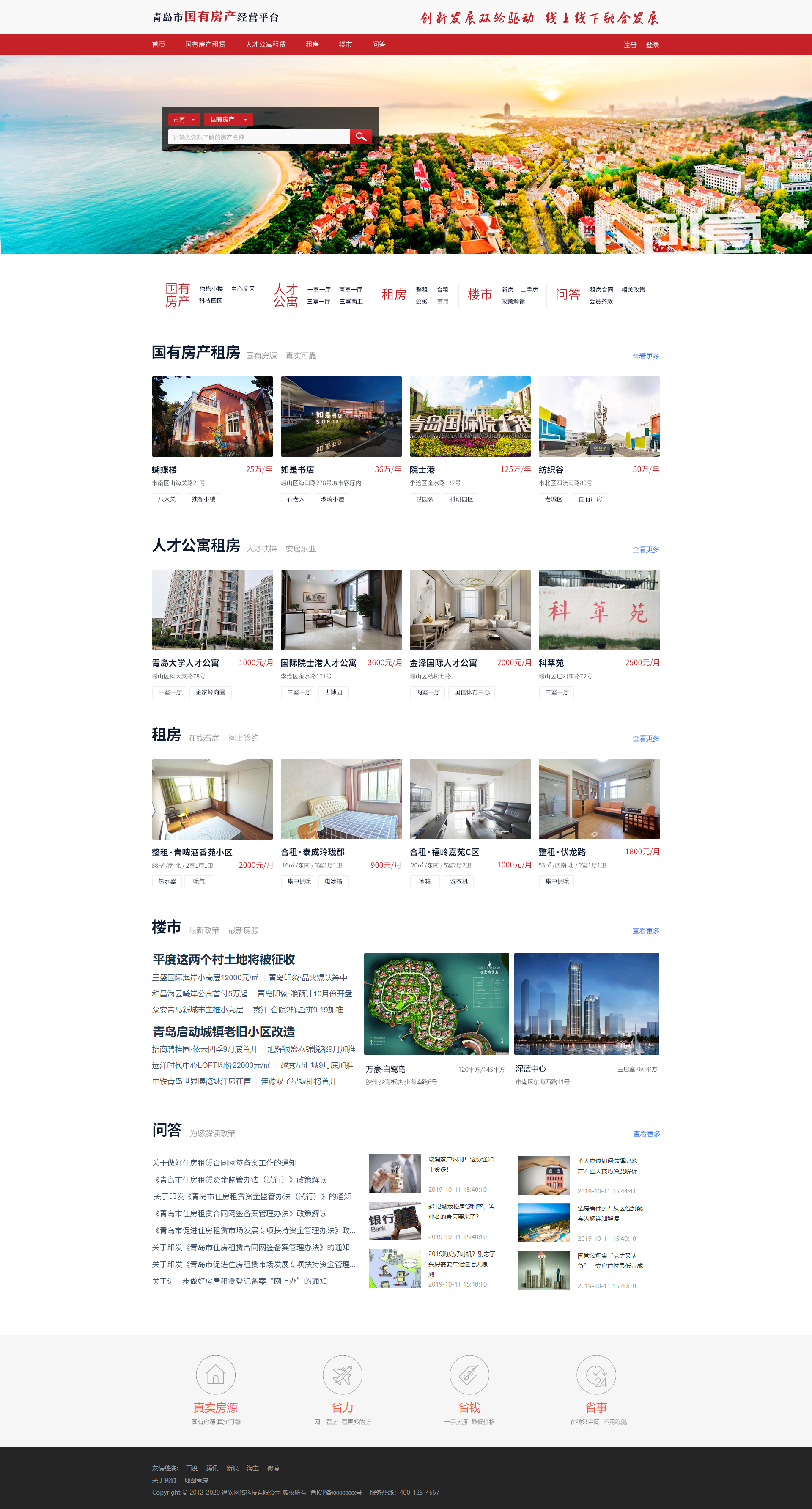Screen dimensions: 812x1509
Task: Go to 人才公寓租赁 in top navigation
Action: (x=266, y=44)
